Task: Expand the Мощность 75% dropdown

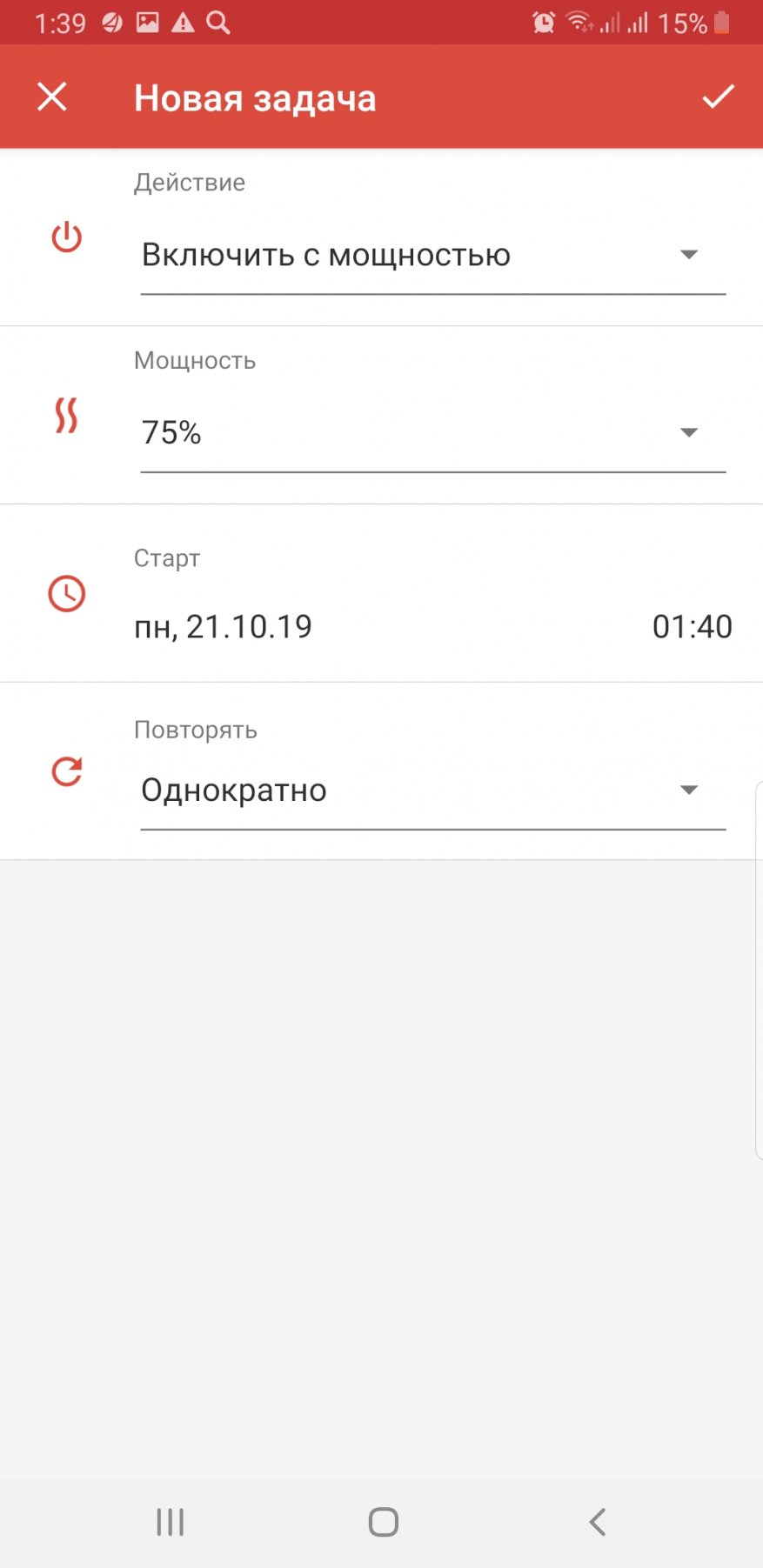Action: [x=432, y=433]
